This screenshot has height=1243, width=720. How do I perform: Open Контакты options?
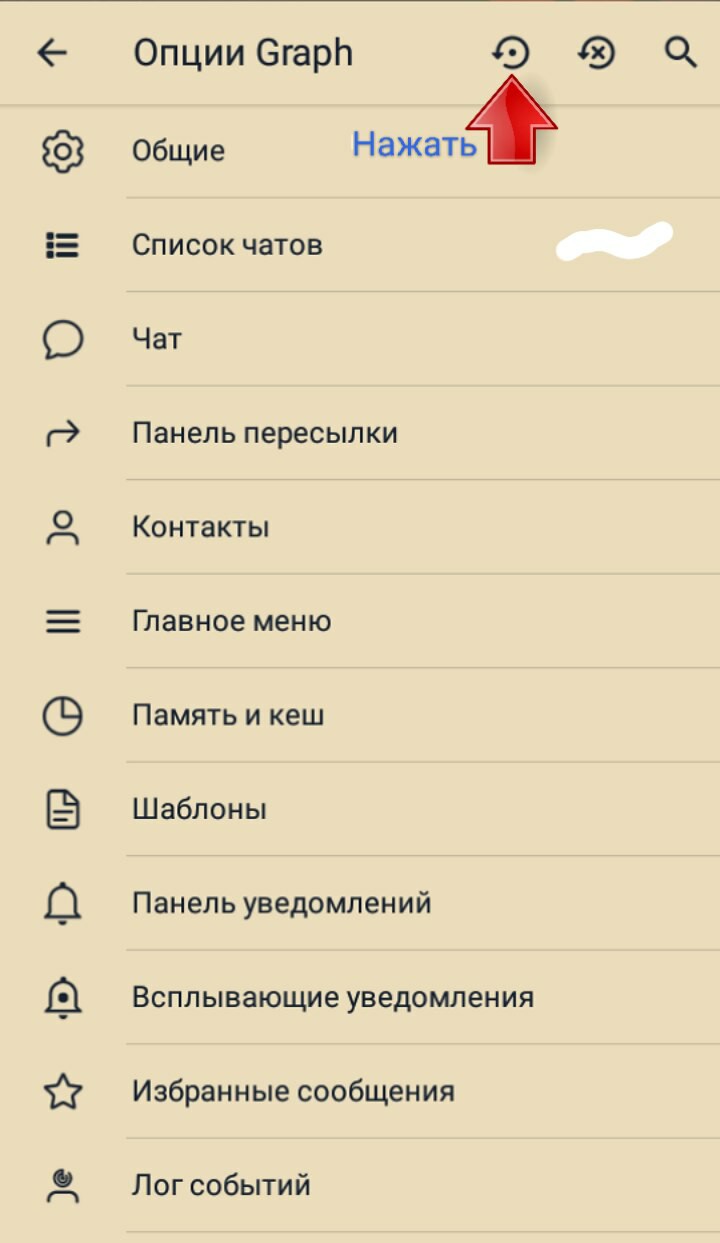click(200, 527)
